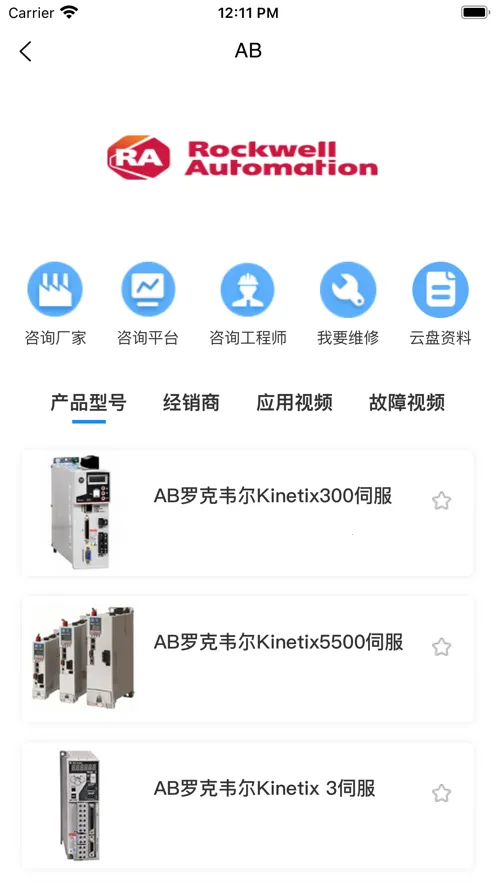Switch to the 应用视频 tab
Viewport: 497px width, 883px height.
[x=294, y=403]
